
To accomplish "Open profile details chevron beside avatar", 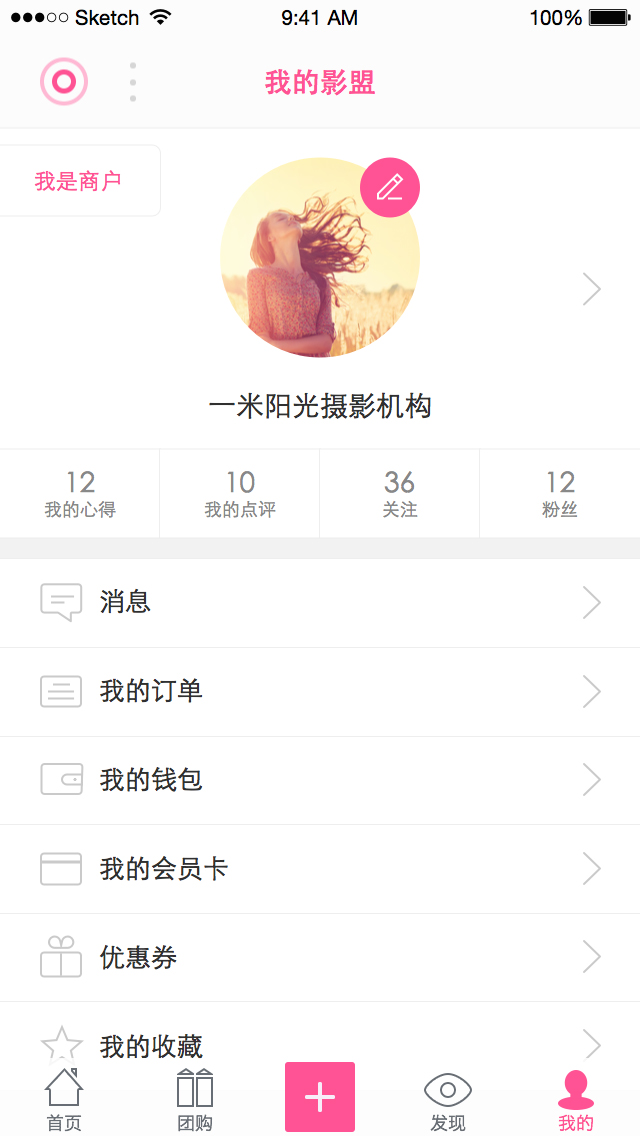I will point(592,290).
